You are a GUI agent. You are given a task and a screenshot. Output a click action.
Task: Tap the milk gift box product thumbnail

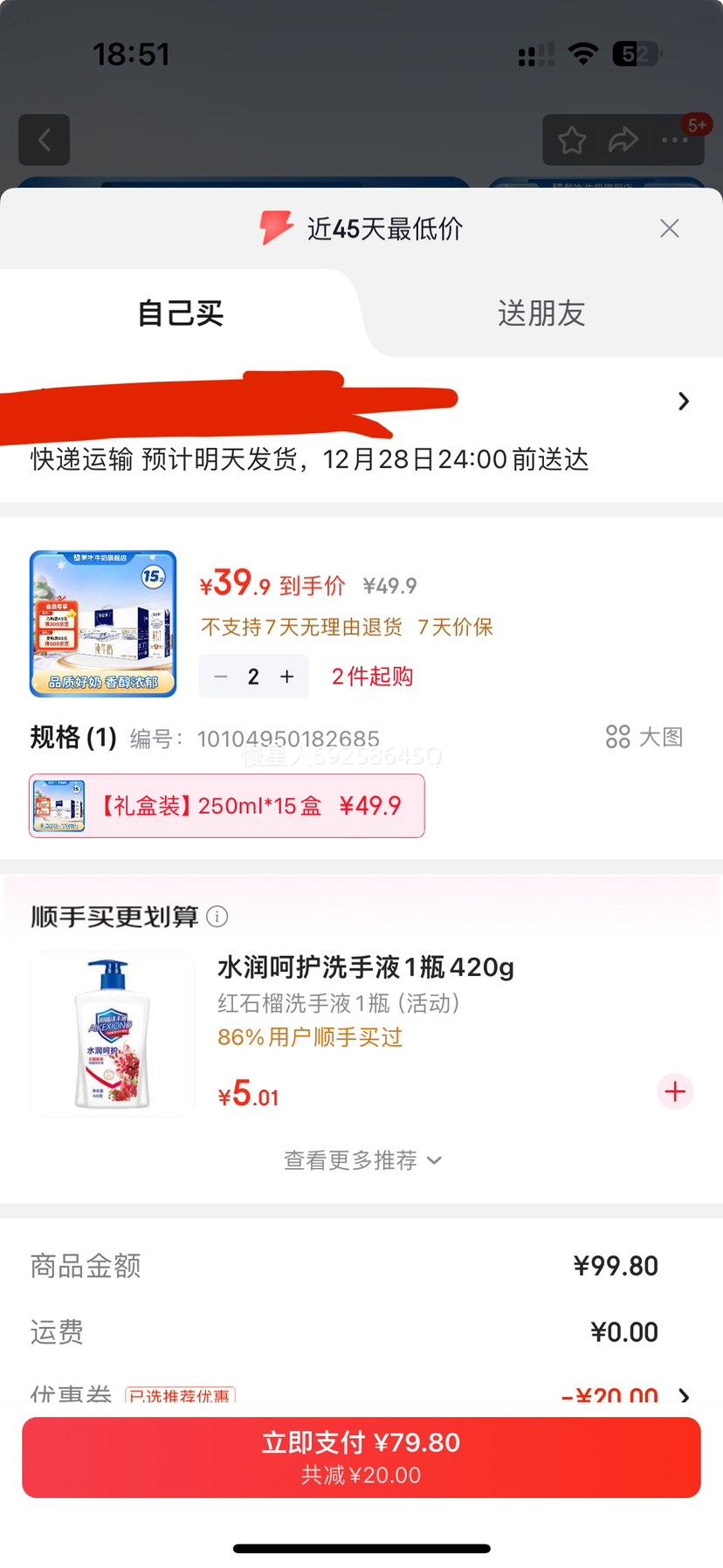(102, 622)
